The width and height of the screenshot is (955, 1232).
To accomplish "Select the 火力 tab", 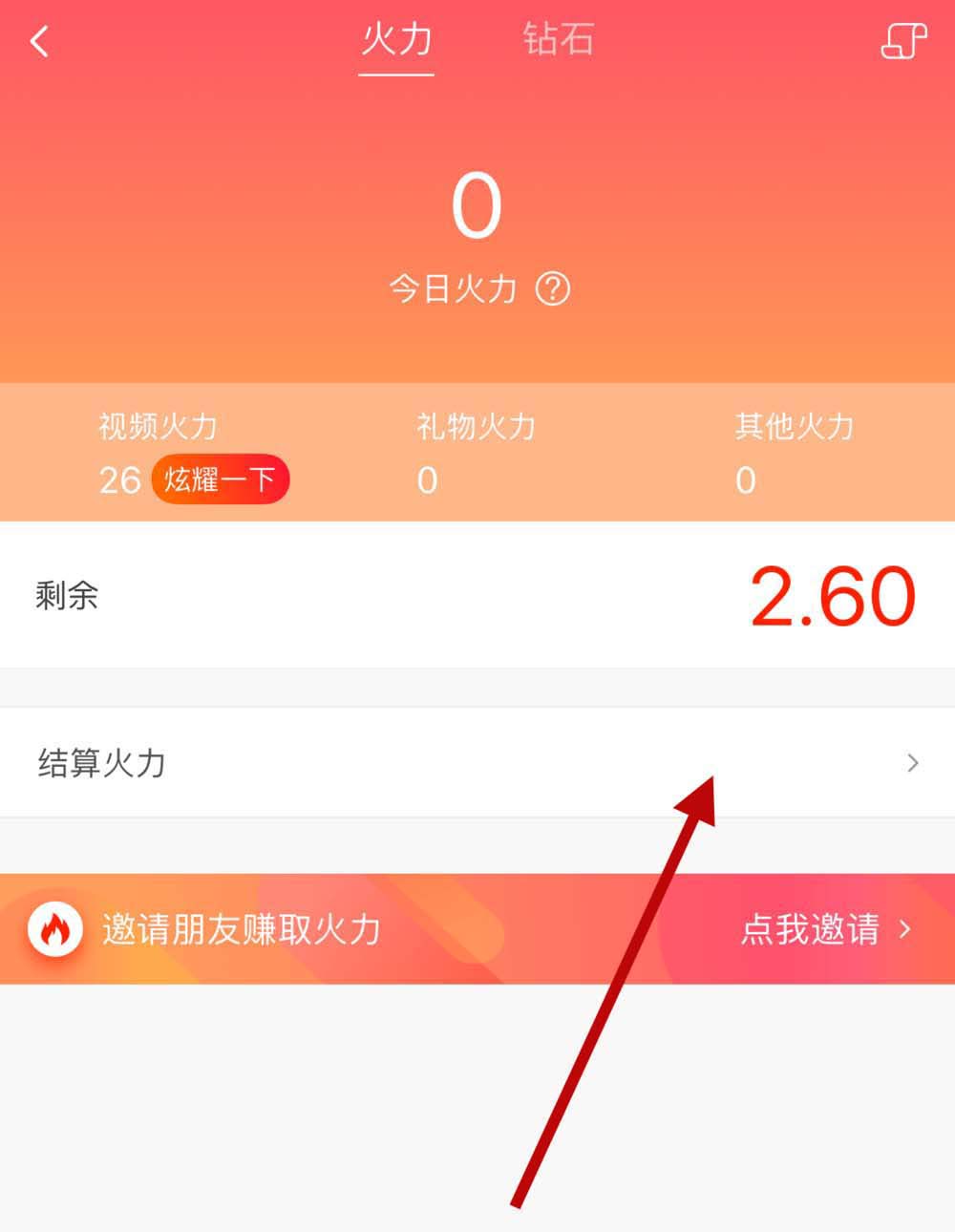I will pos(396,41).
